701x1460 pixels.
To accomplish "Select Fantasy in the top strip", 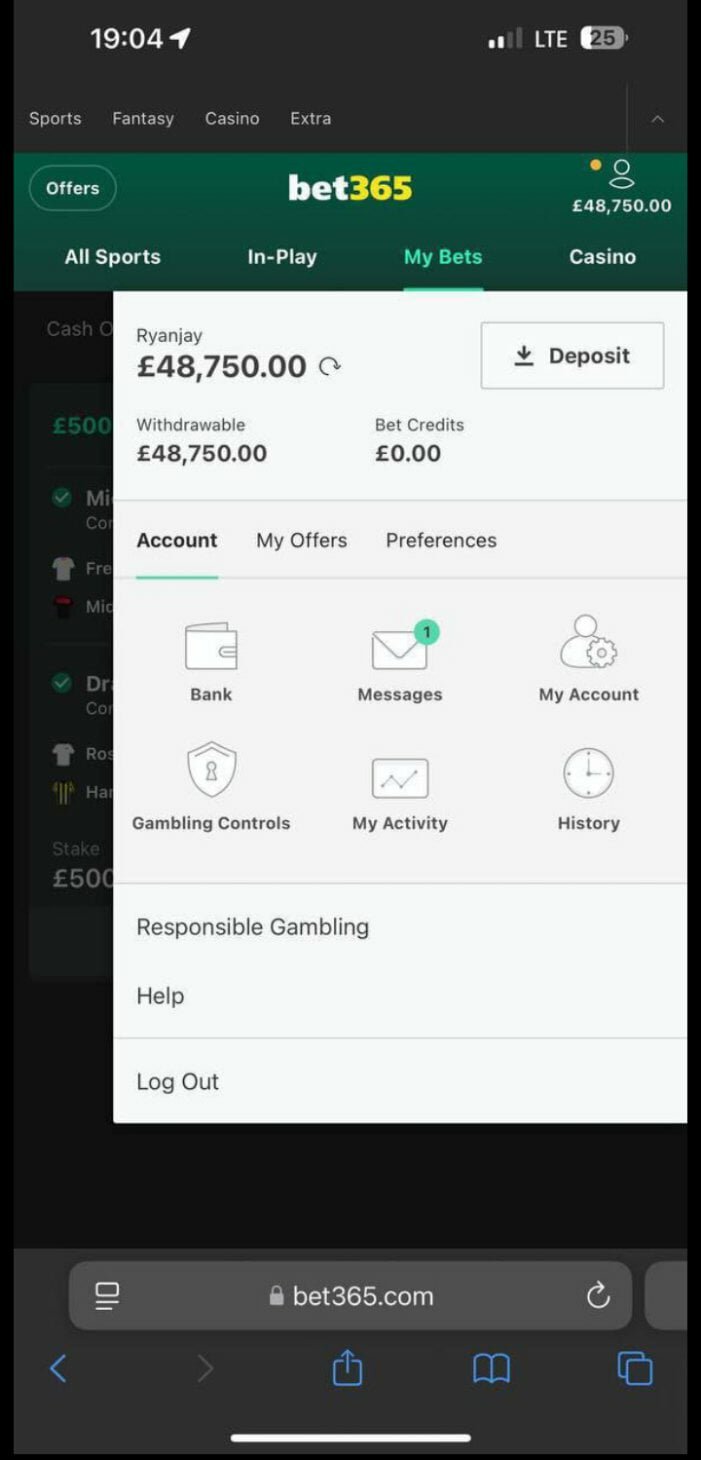I will click(x=143, y=118).
